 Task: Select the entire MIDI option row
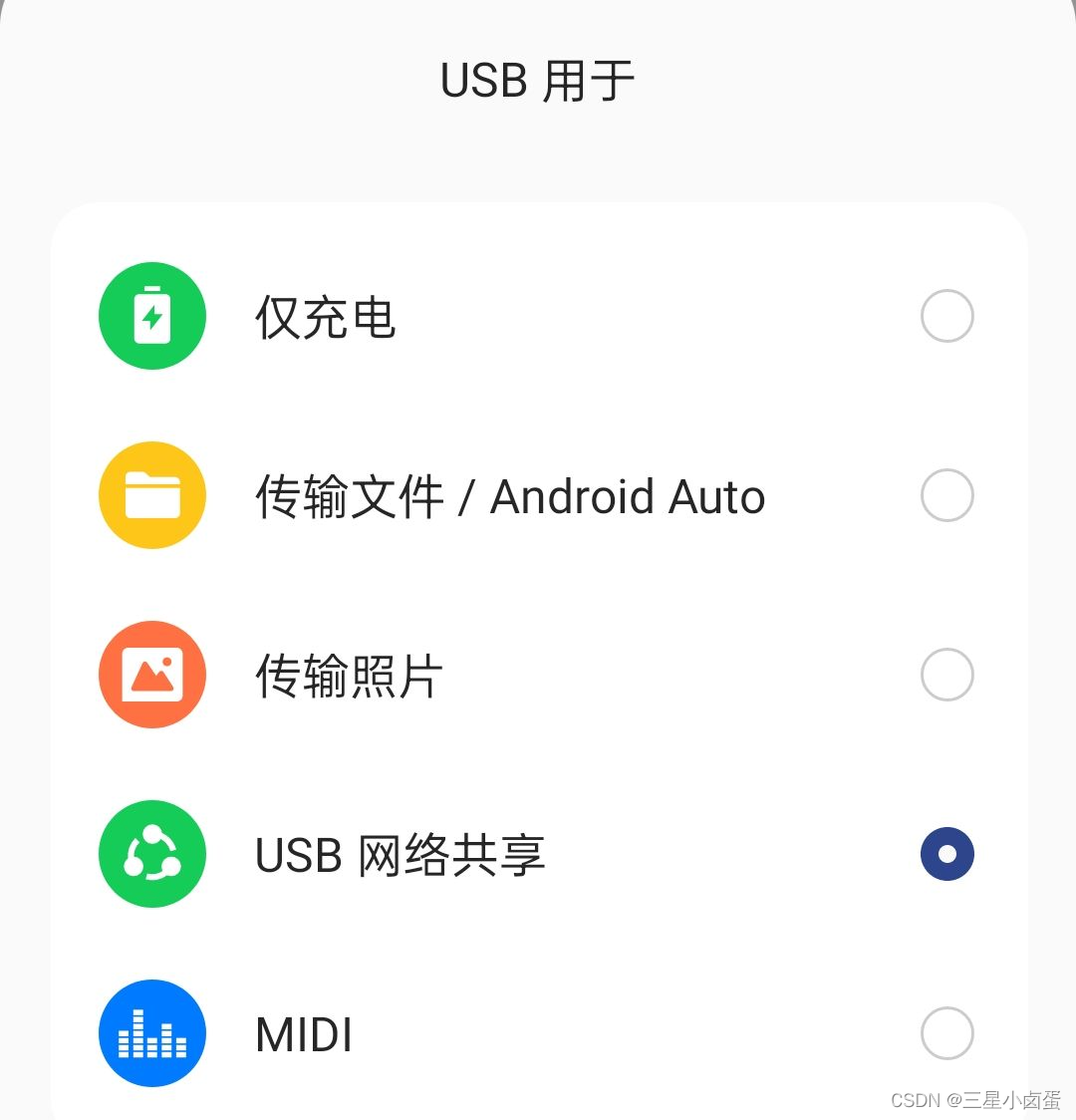[x=538, y=1033]
